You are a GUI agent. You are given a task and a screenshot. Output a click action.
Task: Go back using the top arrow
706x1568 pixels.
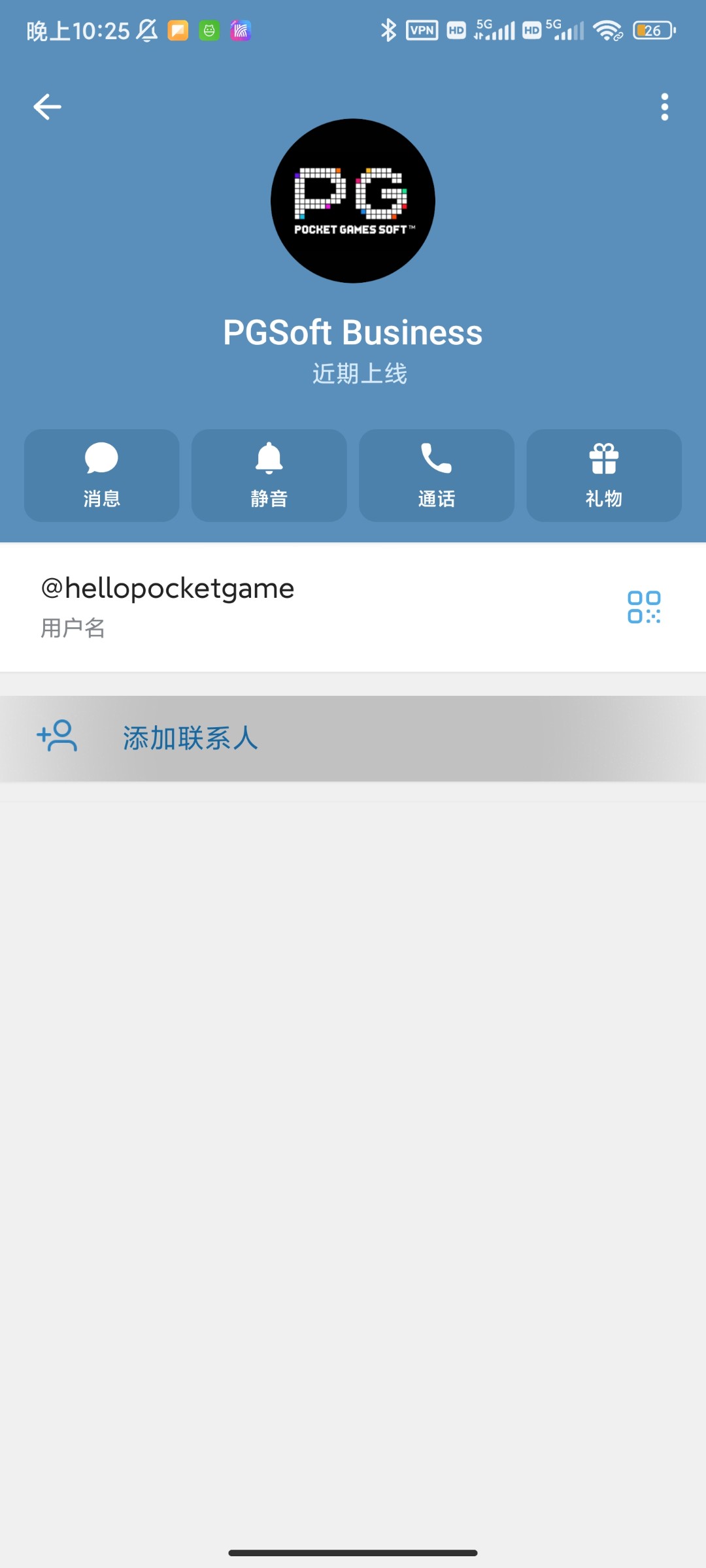[x=47, y=107]
